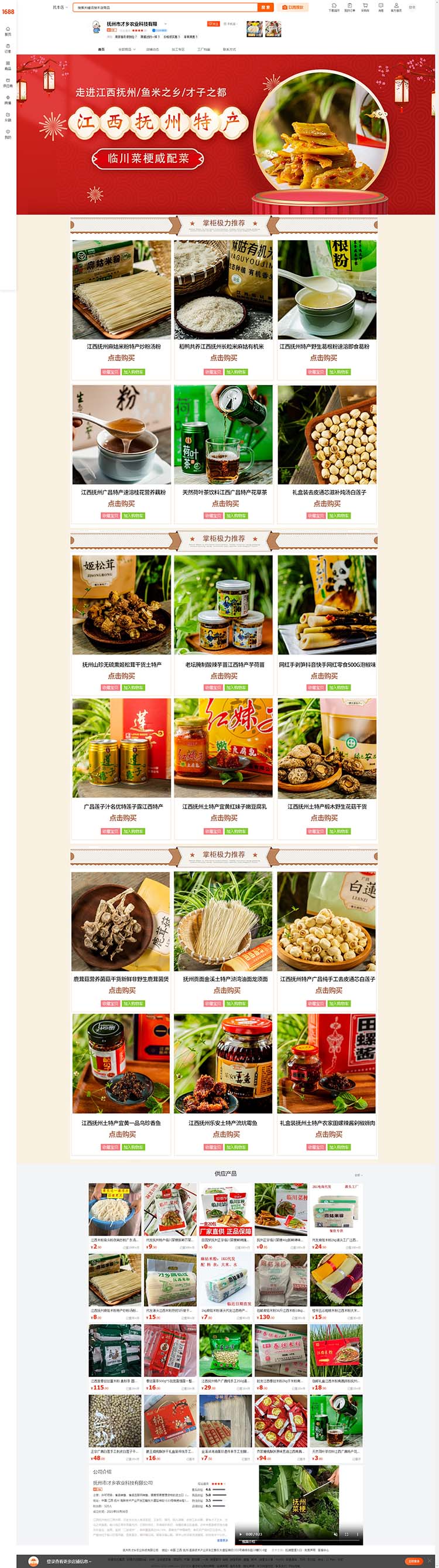This screenshot has height=1568, width=439.
Task: Buy the 老坛腌制酸辣芋苗 via 点击购买
Action: (224, 676)
